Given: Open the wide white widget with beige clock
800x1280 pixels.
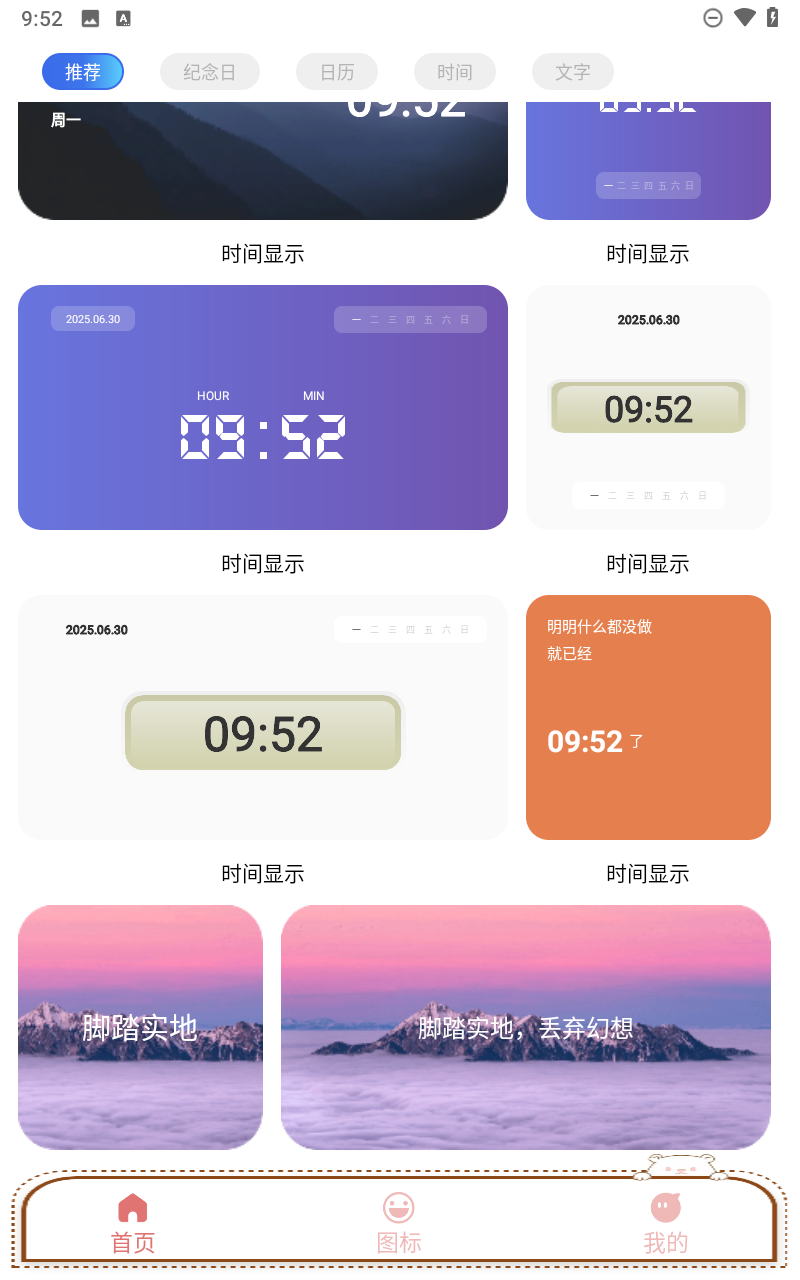Looking at the screenshot, I should point(263,717).
